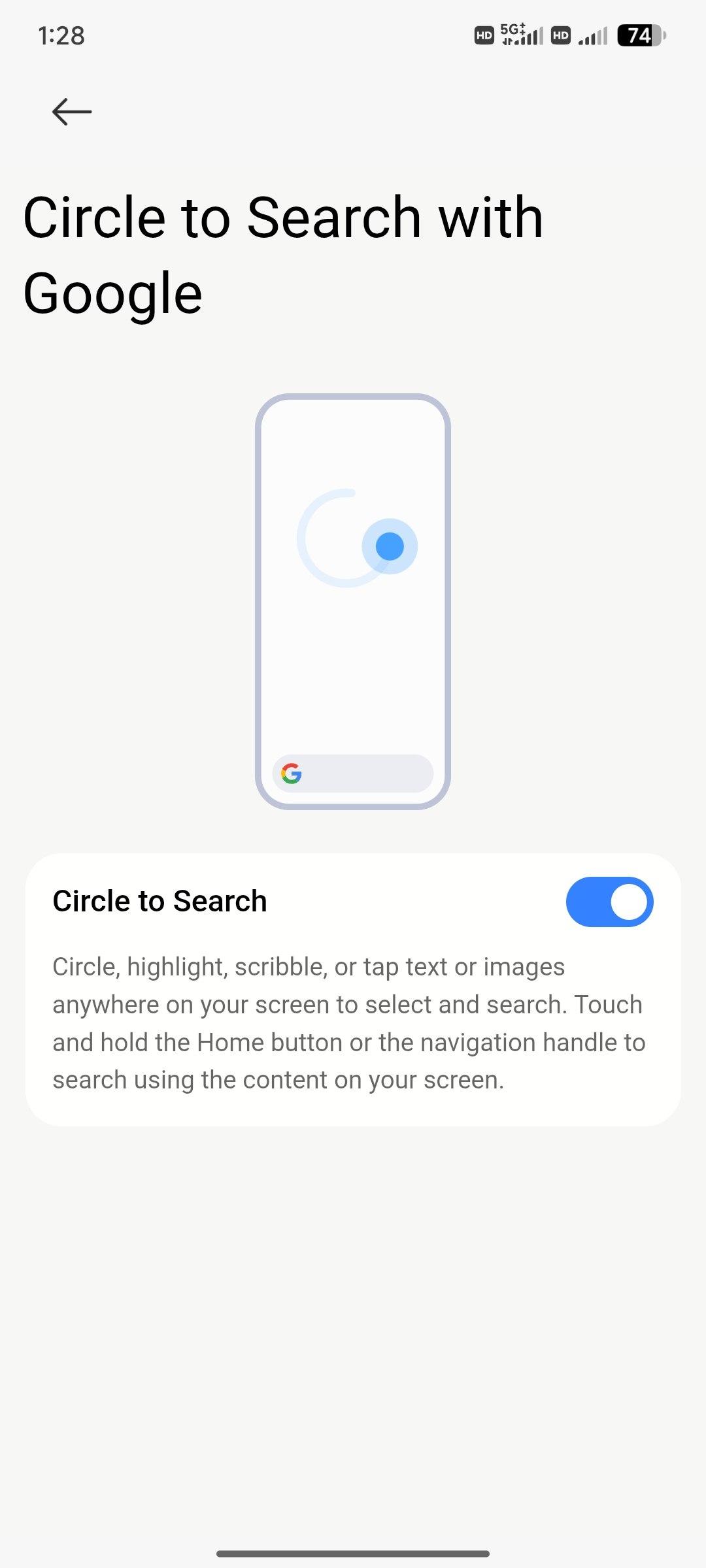The height and width of the screenshot is (1568, 706).
Task: Disable the Circle to Search toggle
Action: (x=609, y=902)
